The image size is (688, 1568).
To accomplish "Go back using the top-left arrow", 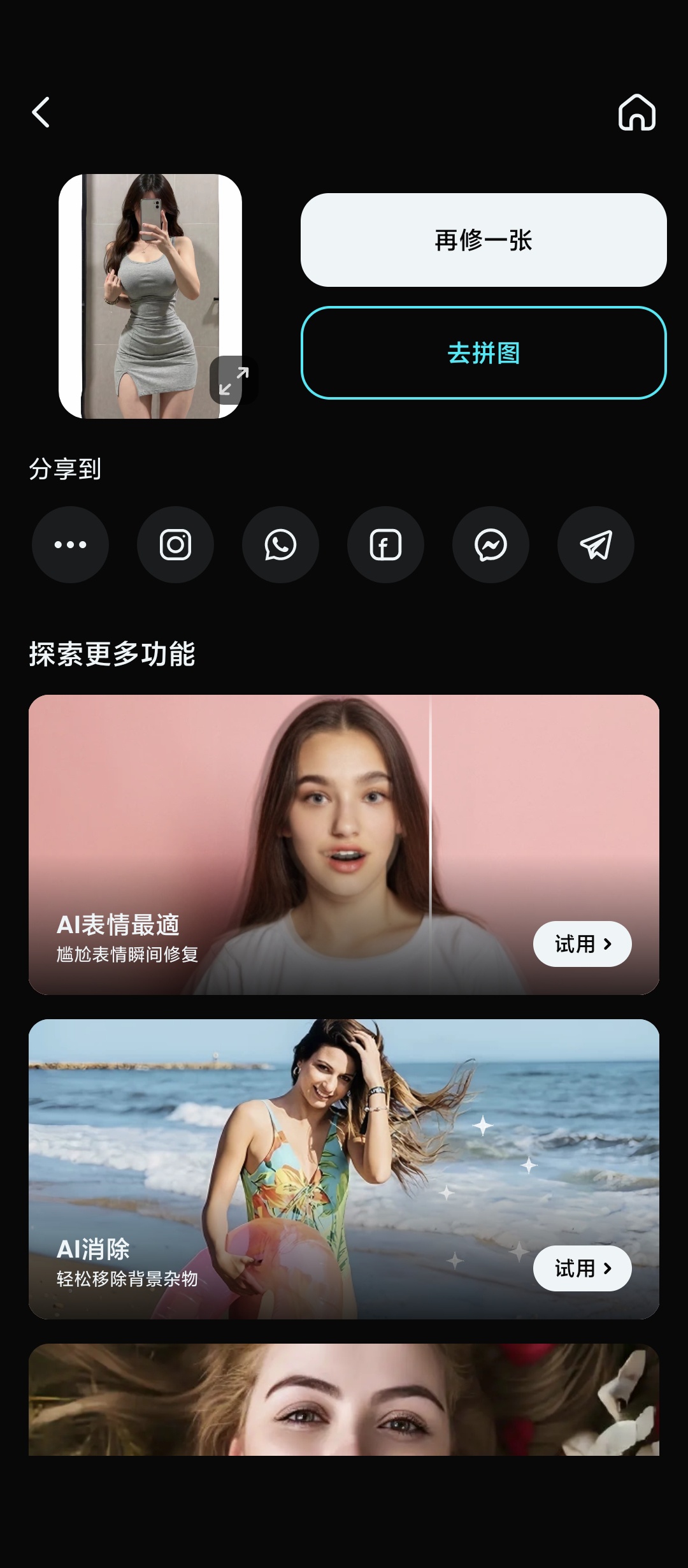I will (x=41, y=113).
